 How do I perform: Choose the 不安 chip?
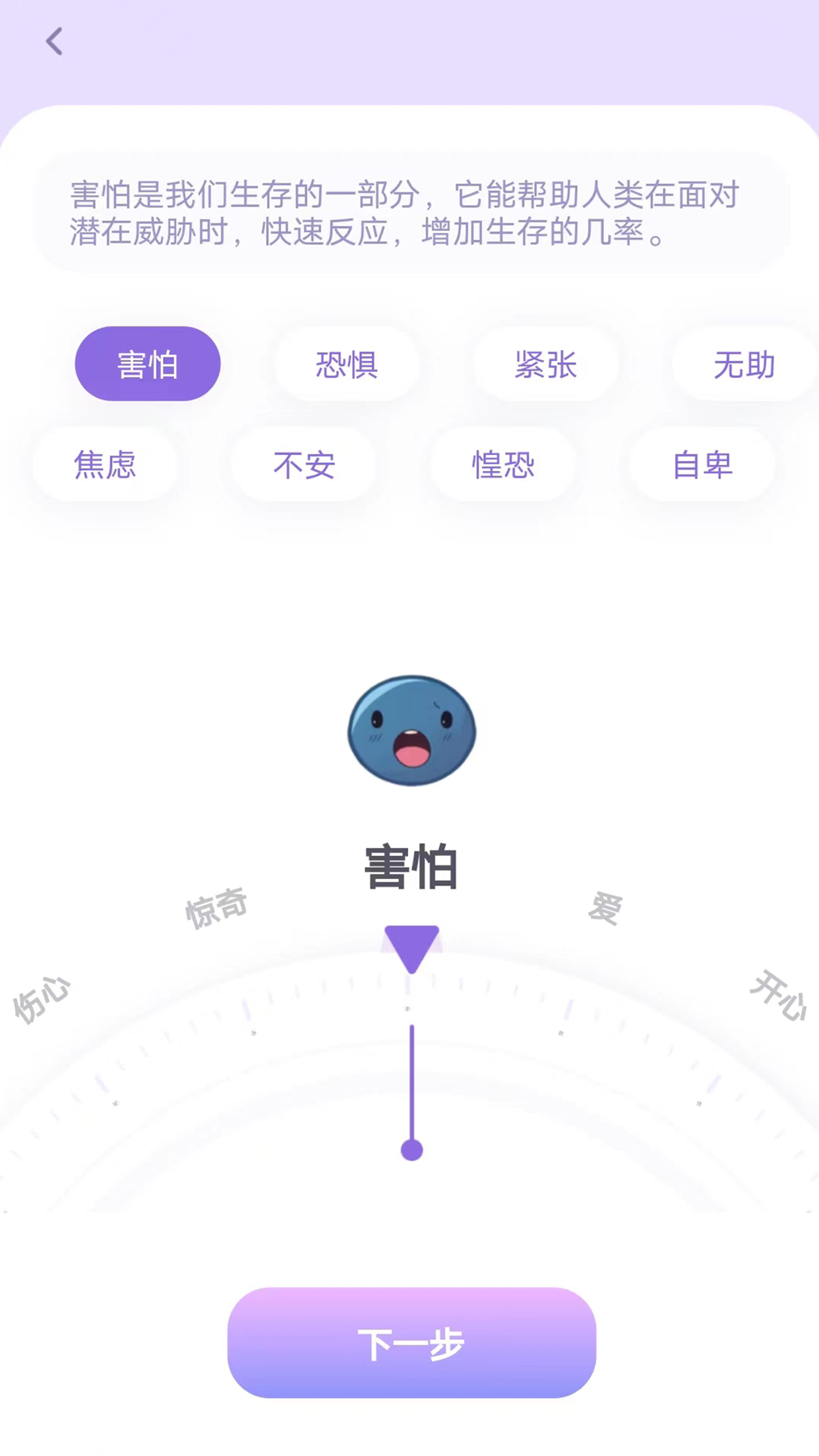[x=304, y=465]
